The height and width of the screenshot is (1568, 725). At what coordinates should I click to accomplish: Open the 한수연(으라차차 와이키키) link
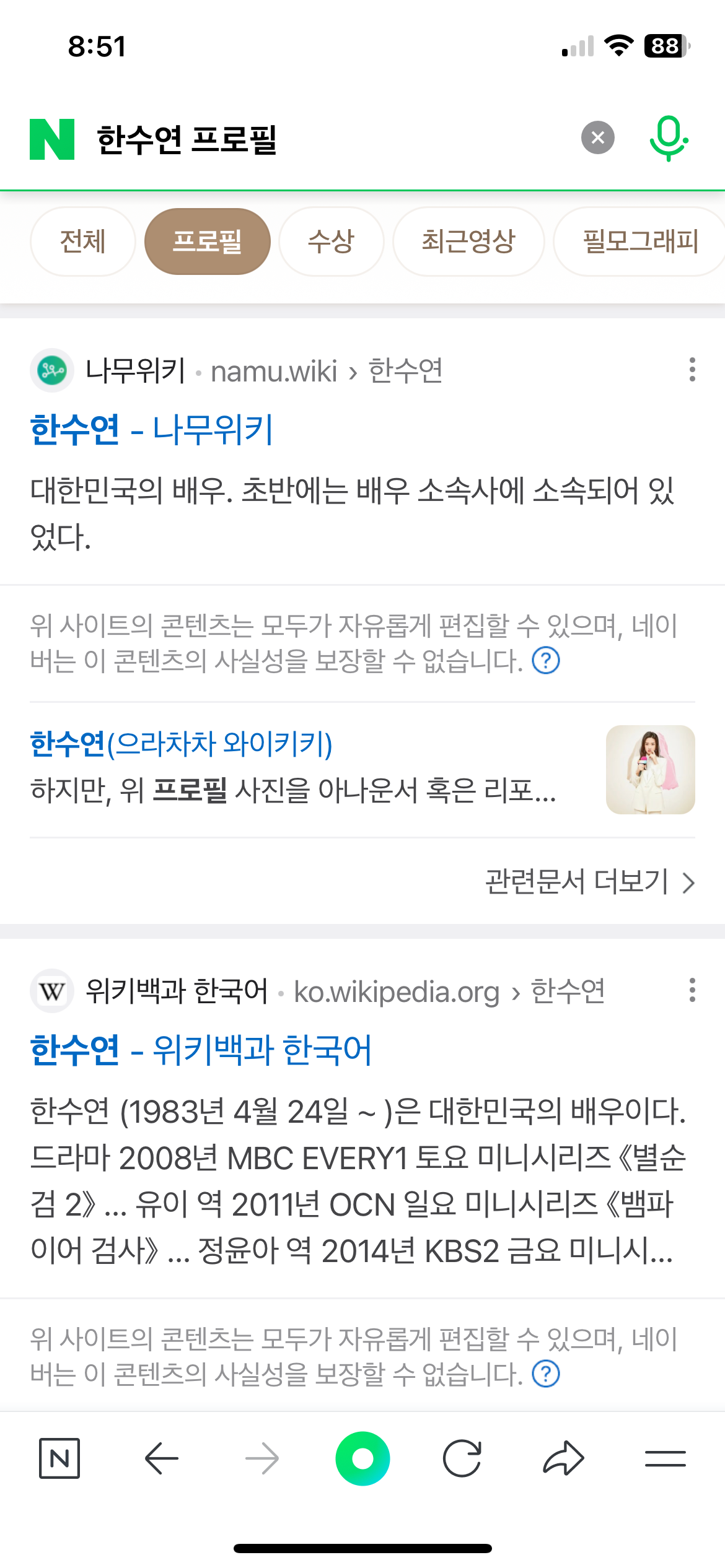(x=182, y=744)
